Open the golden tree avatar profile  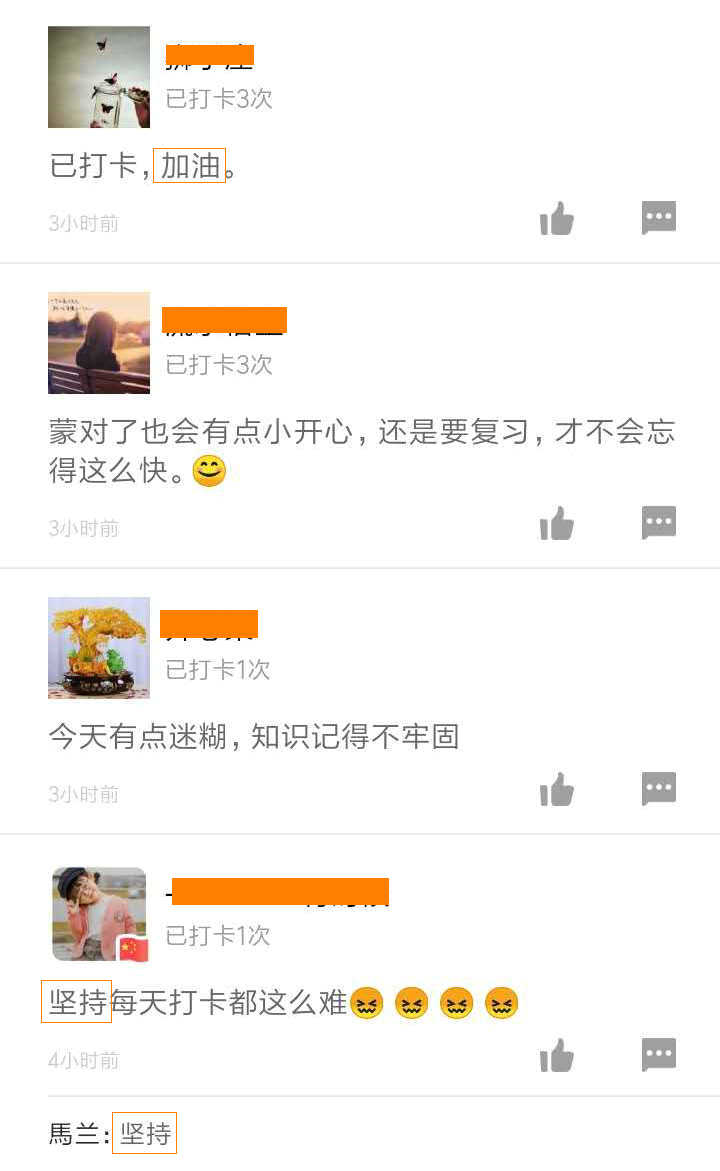99,648
